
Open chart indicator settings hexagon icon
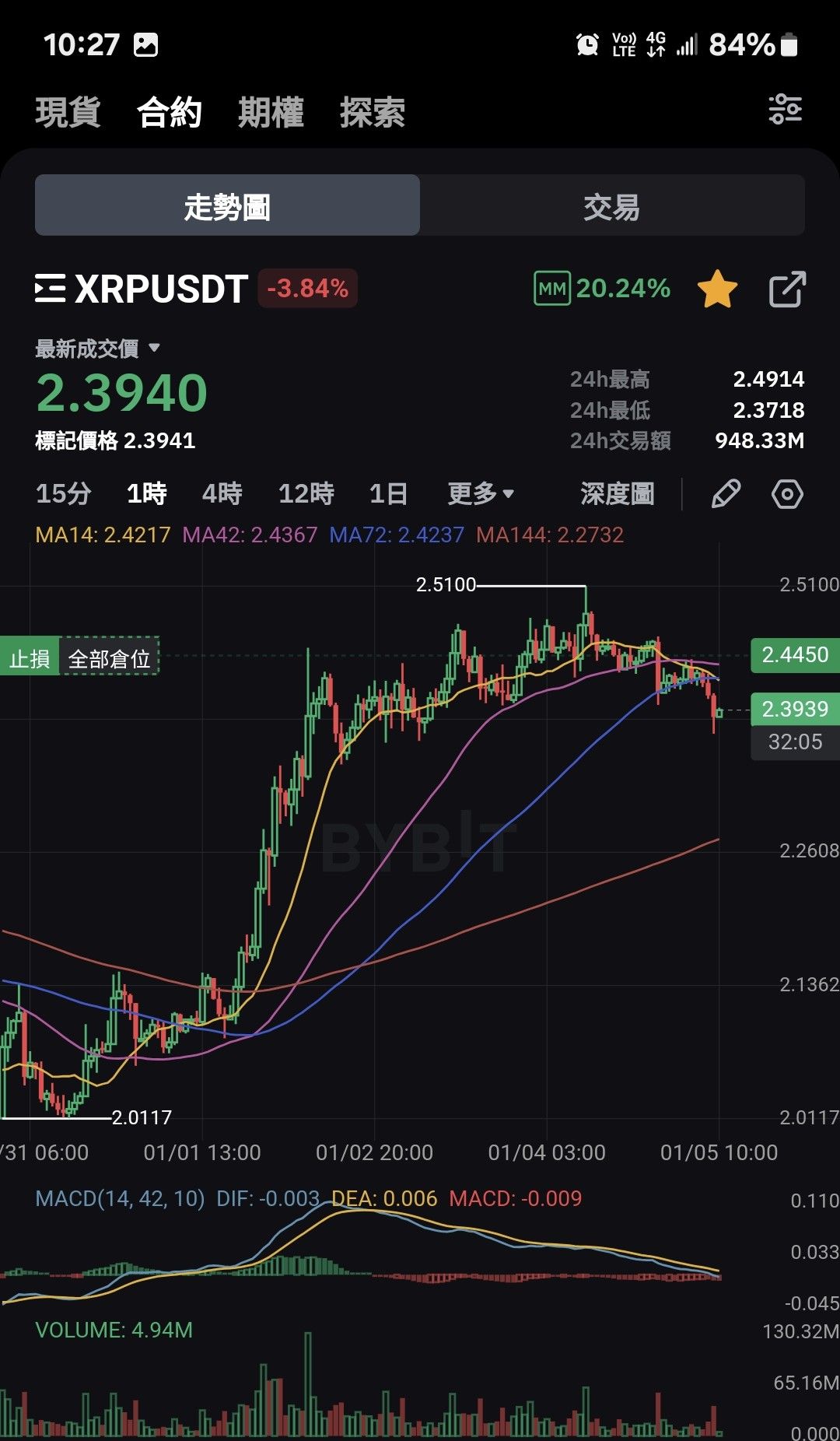(x=787, y=494)
